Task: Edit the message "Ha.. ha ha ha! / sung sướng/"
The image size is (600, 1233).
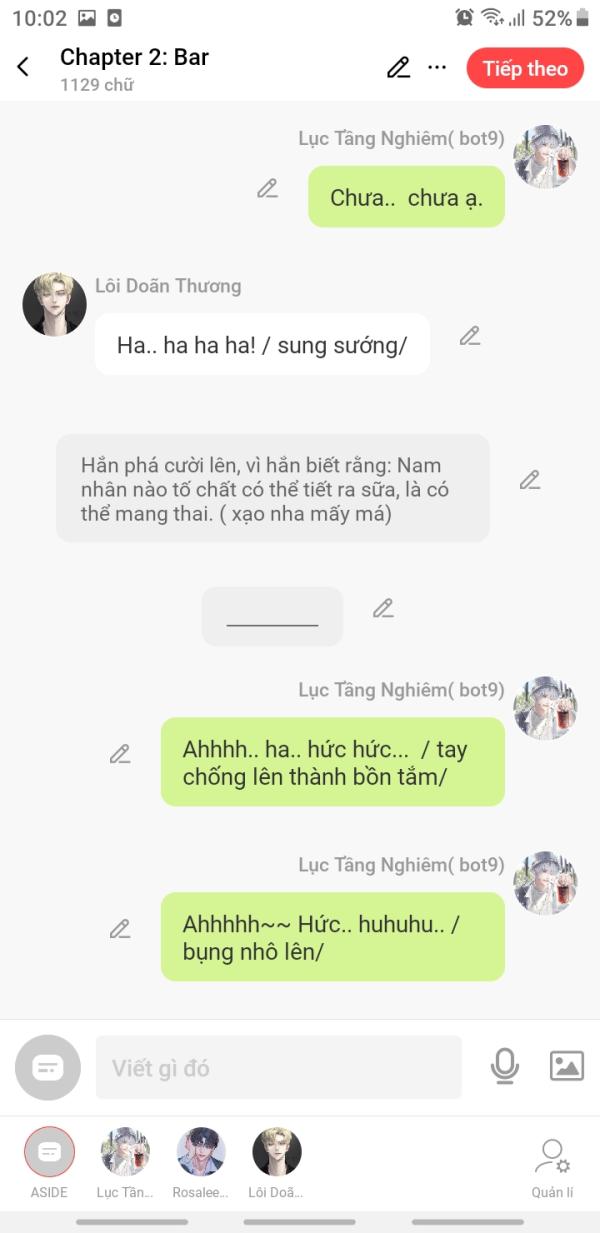Action: 470,336
